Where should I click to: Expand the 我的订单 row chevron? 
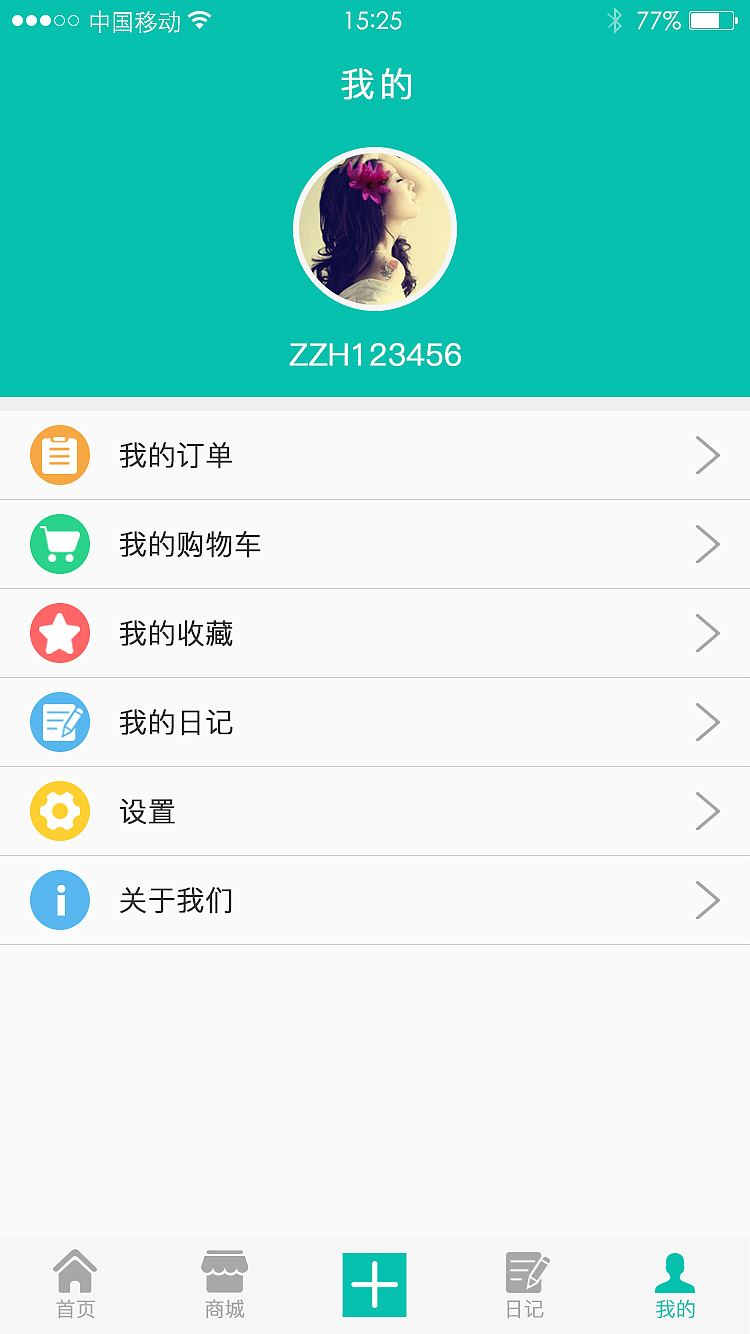708,455
